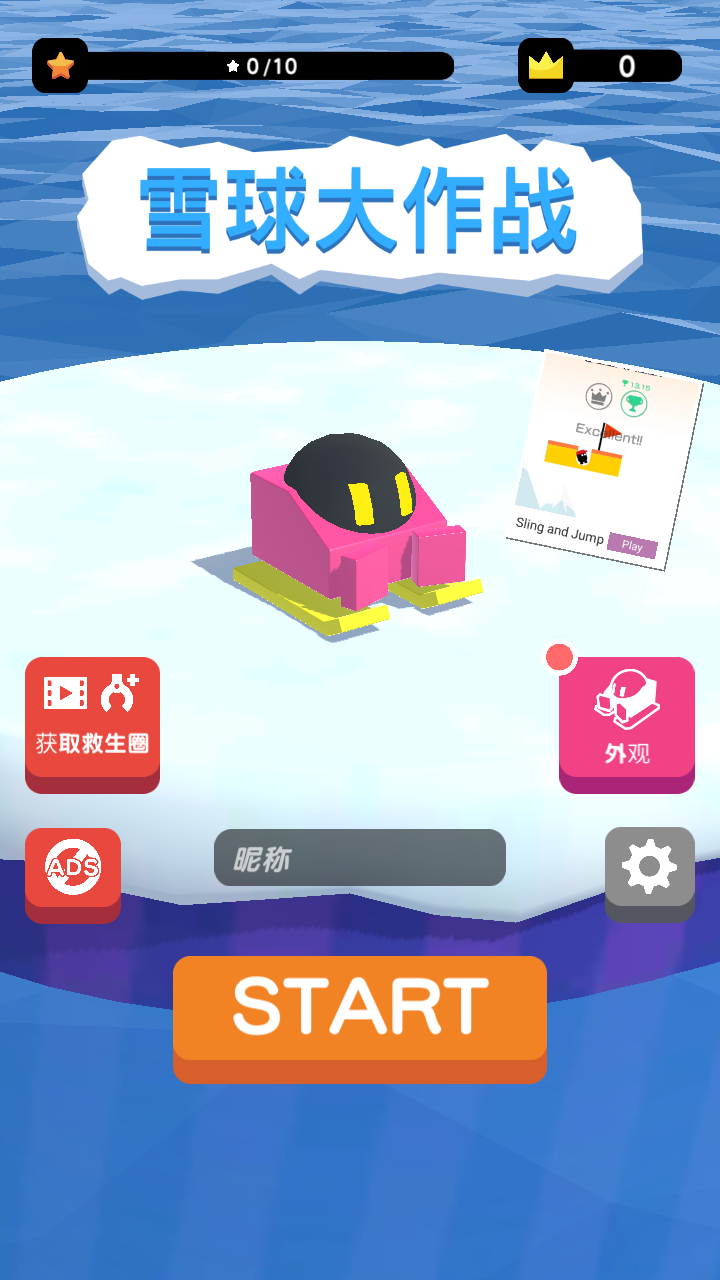
Task: Open the 外观 appearance menu
Action: coord(627,718)
